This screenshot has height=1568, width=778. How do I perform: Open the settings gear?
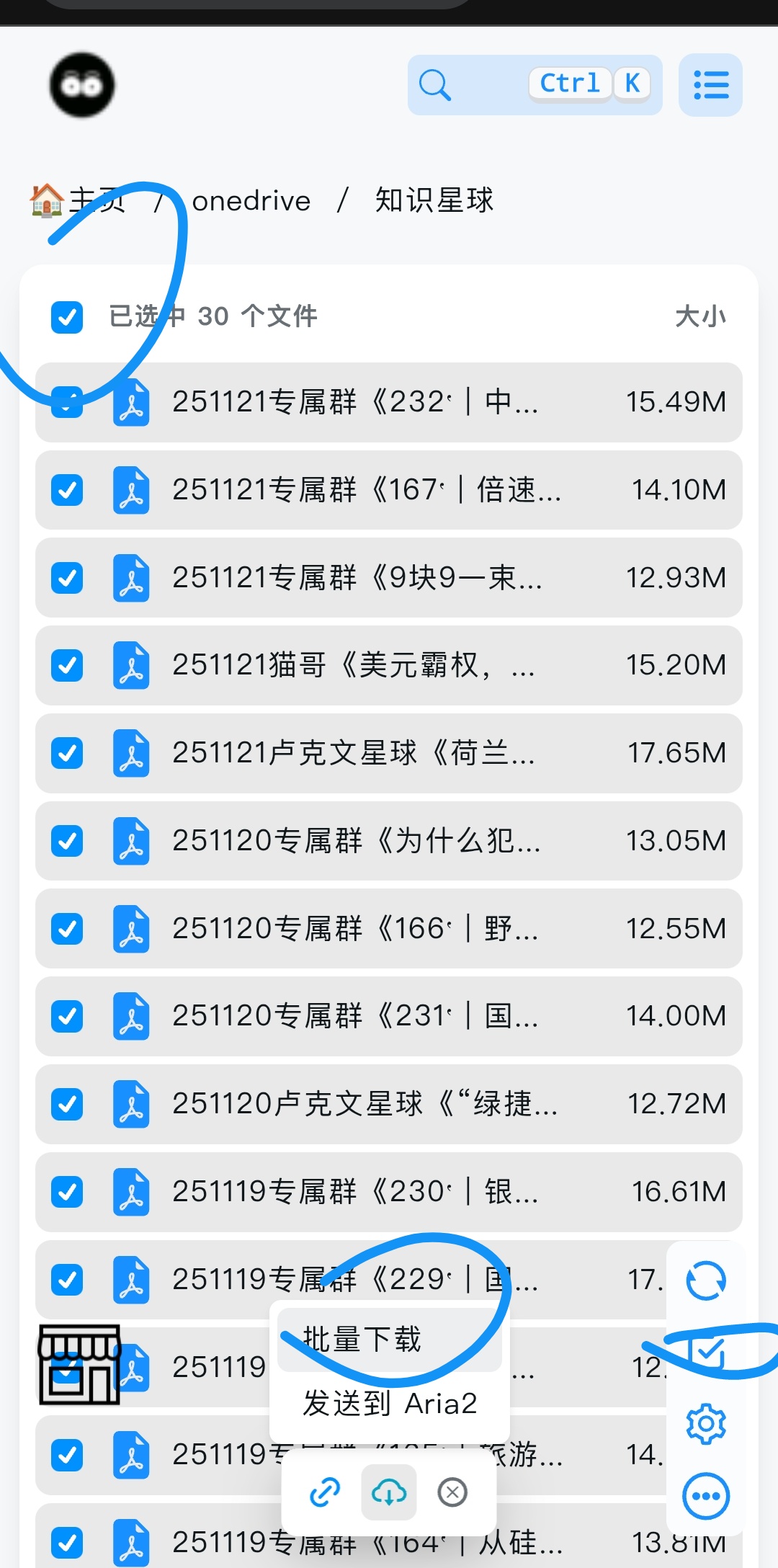[x=706, y=1424]
